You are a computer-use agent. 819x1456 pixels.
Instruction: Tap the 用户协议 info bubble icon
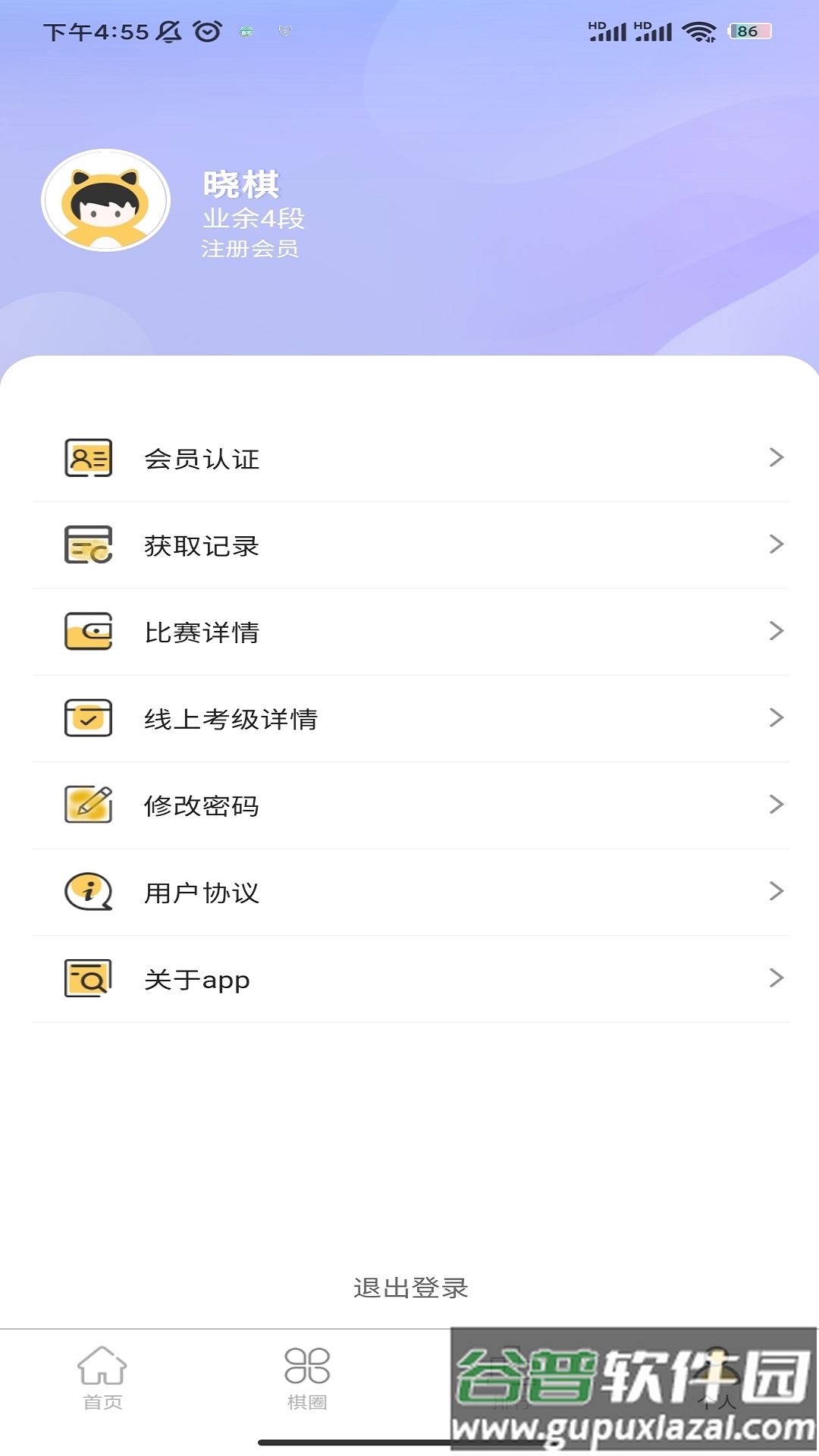(x=87, y=892)
